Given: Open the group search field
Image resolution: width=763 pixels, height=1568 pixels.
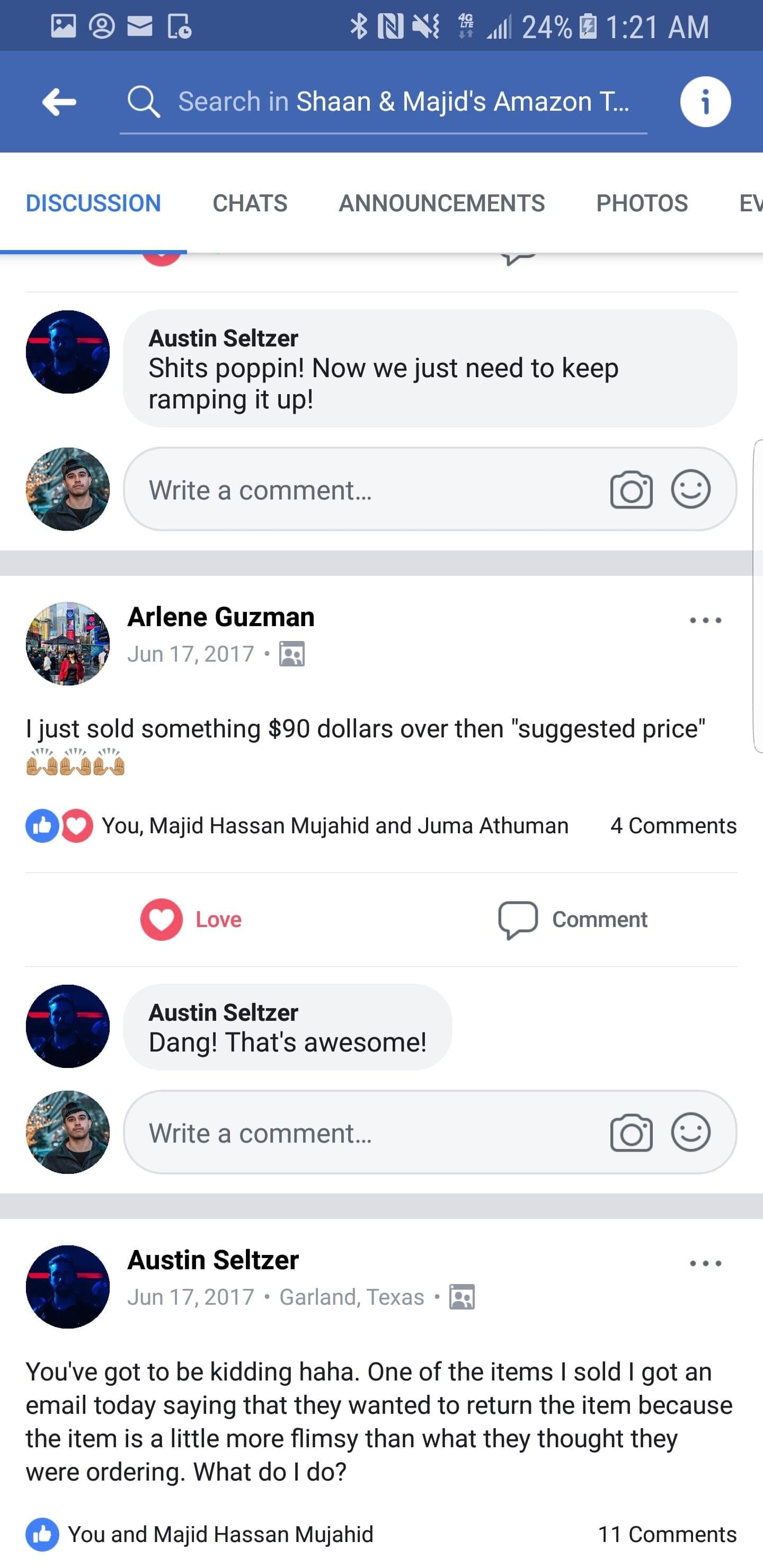Looking at the screenshot, I should 384,102.
